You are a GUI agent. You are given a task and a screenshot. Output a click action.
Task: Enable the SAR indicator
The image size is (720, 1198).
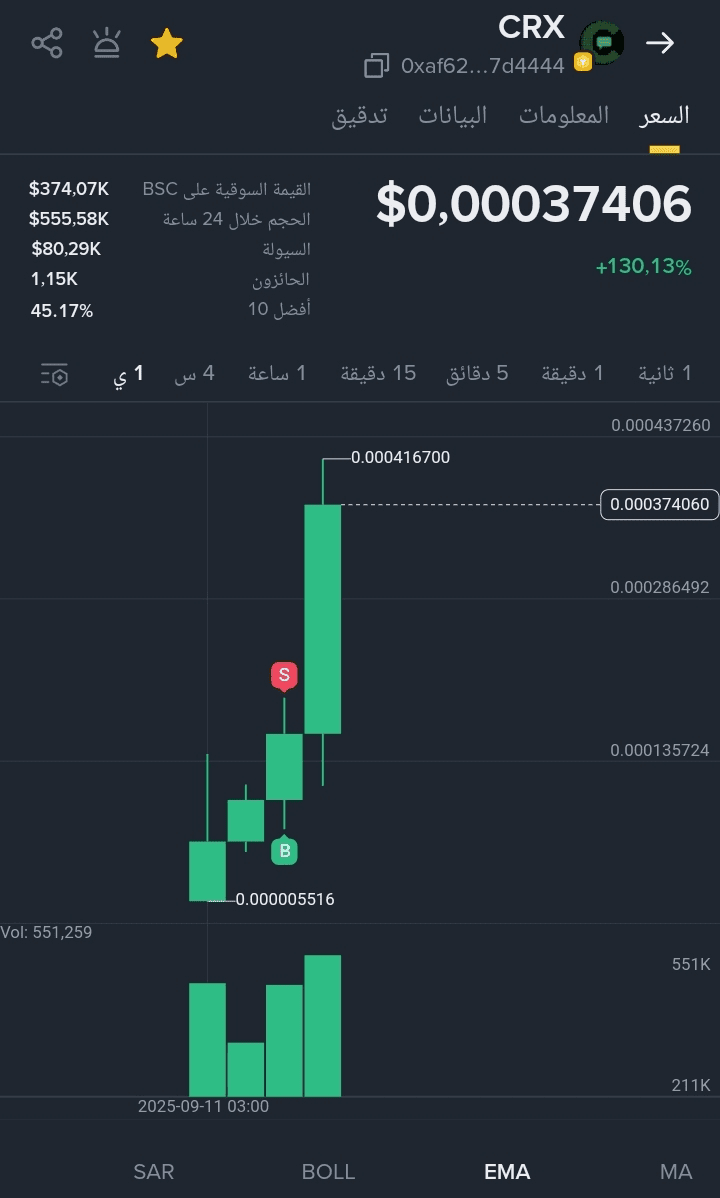154,1171
